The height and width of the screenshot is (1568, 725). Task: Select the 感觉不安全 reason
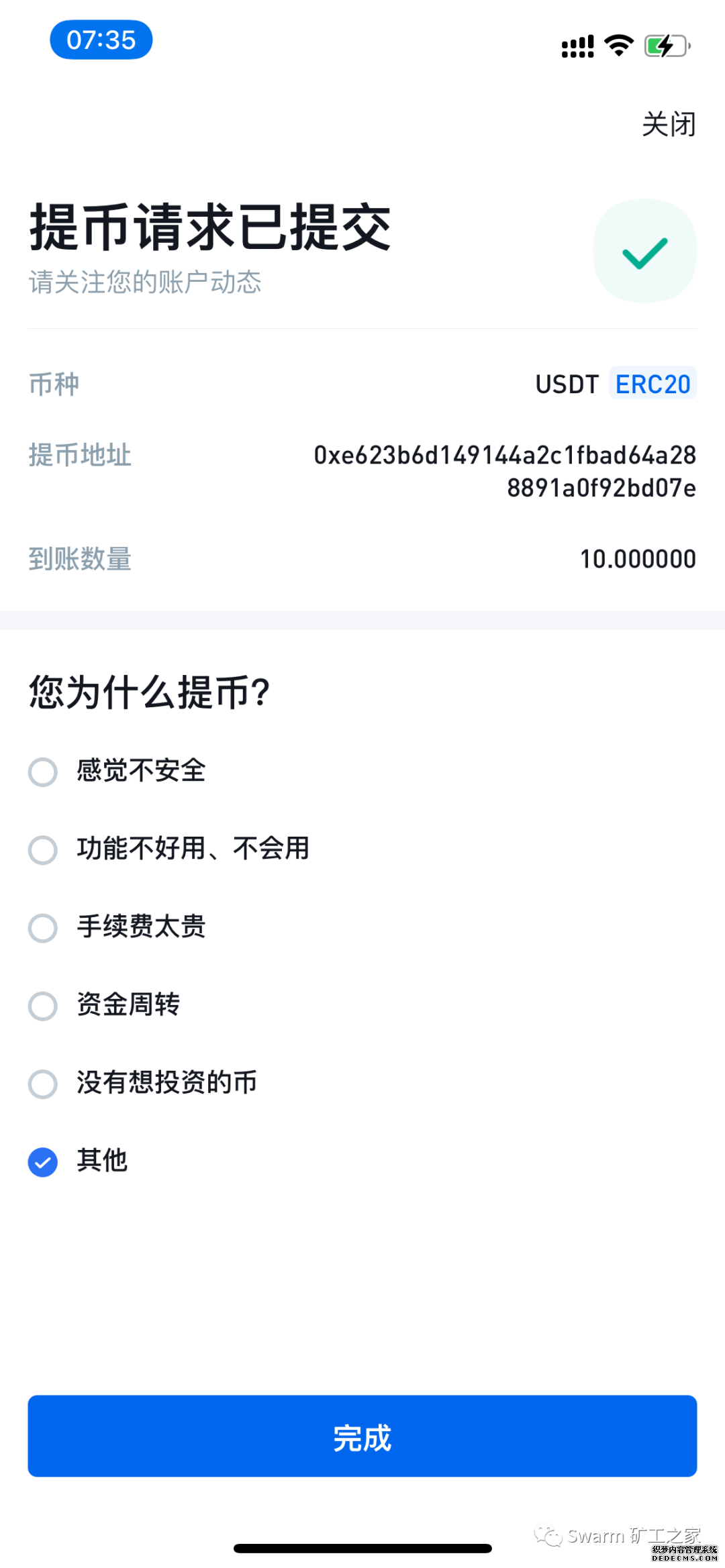click(43, 772)
